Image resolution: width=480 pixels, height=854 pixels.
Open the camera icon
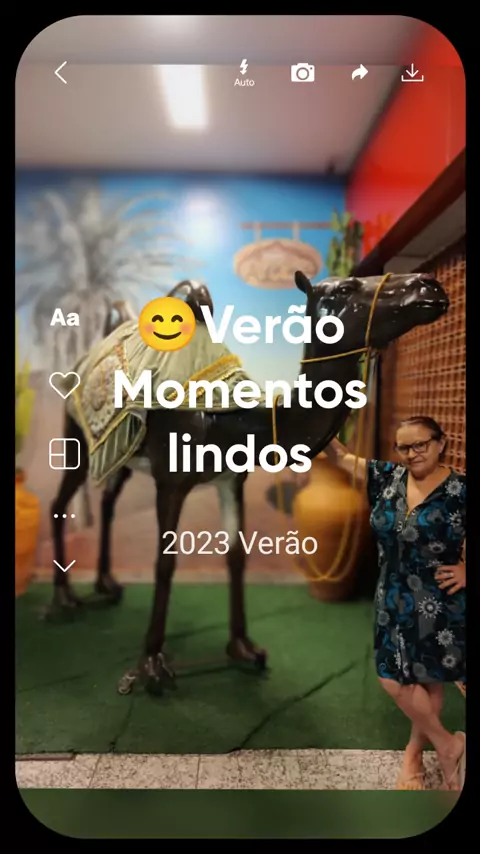tap(302, 72)
